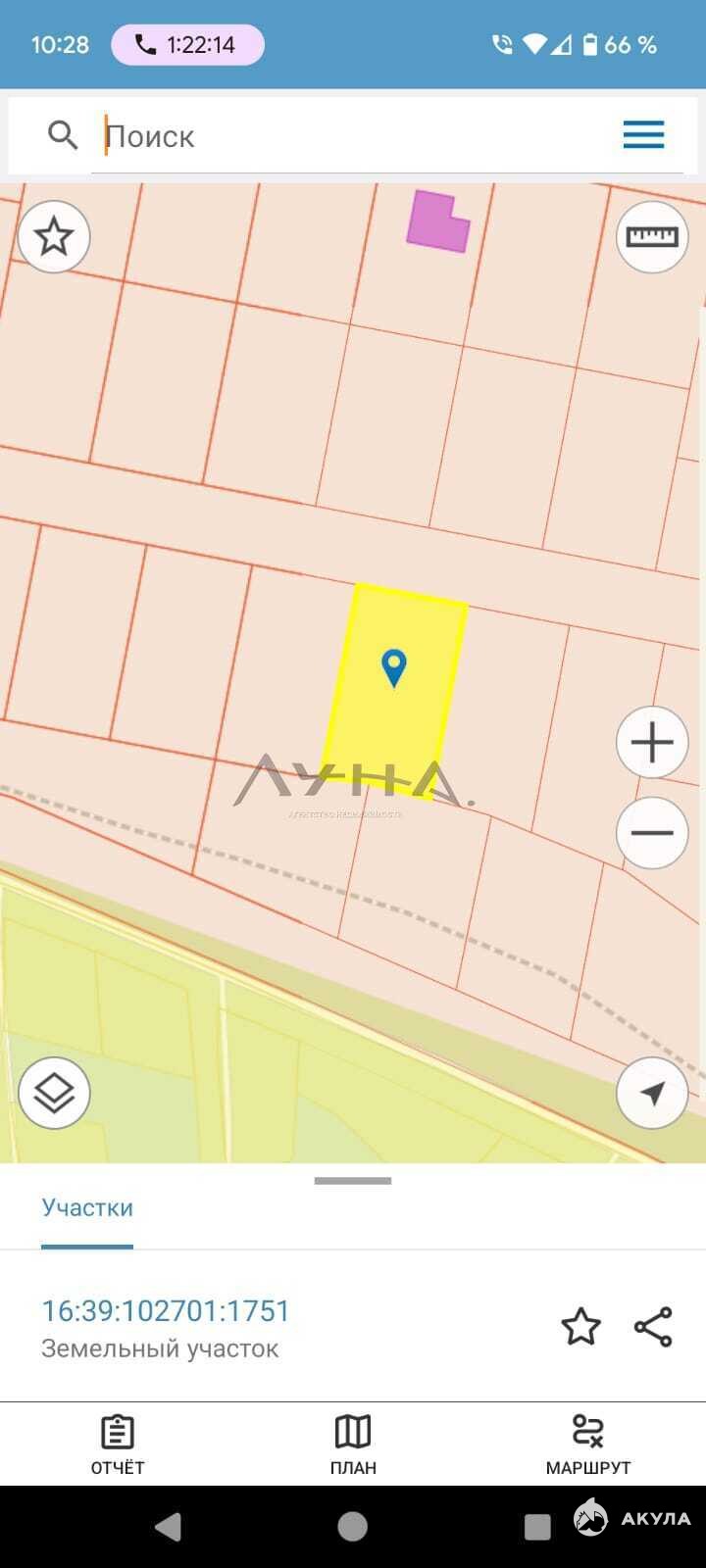The height and width of the screenshot is (1568, 706).
Task: Select the Участки tab
Action: 87,1207
